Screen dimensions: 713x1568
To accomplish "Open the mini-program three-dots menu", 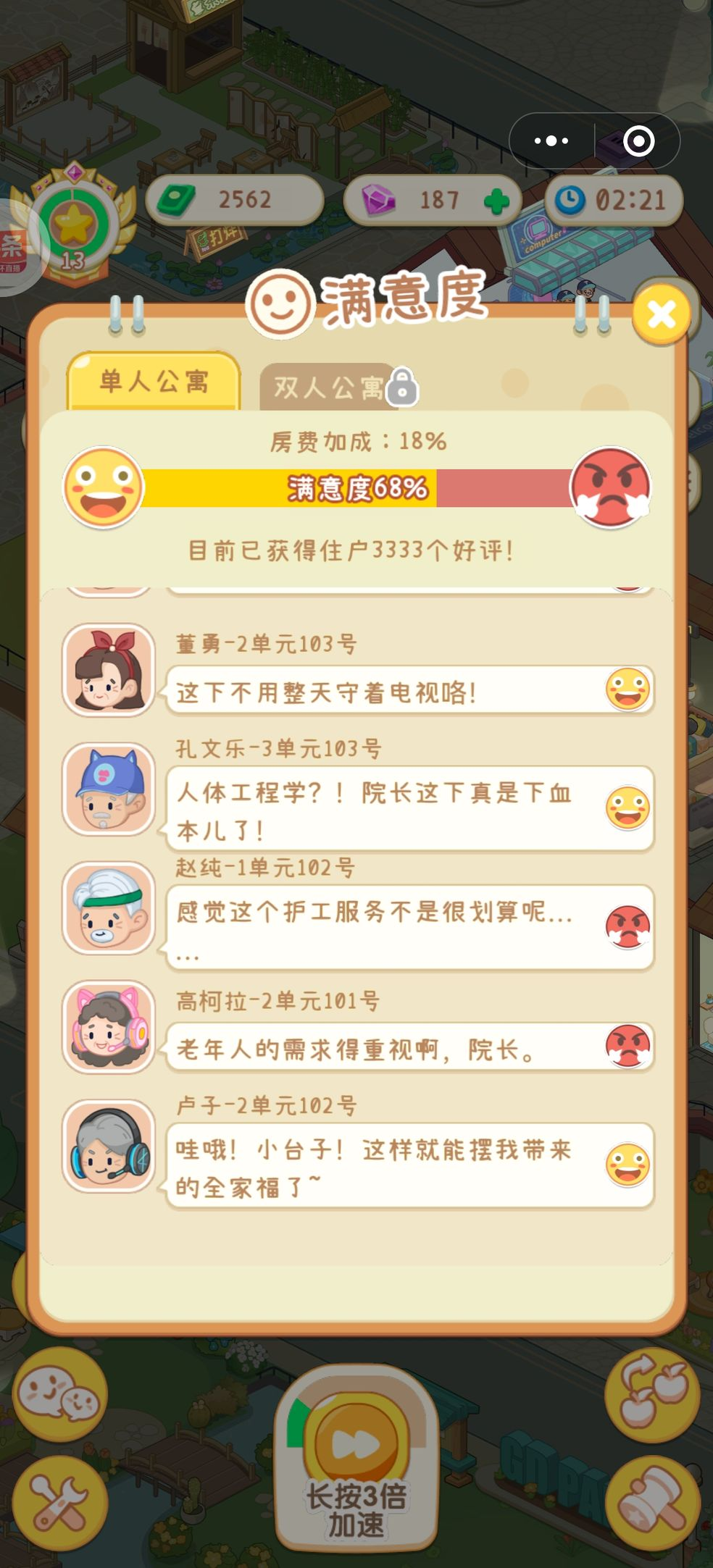I will pos(551,141).
